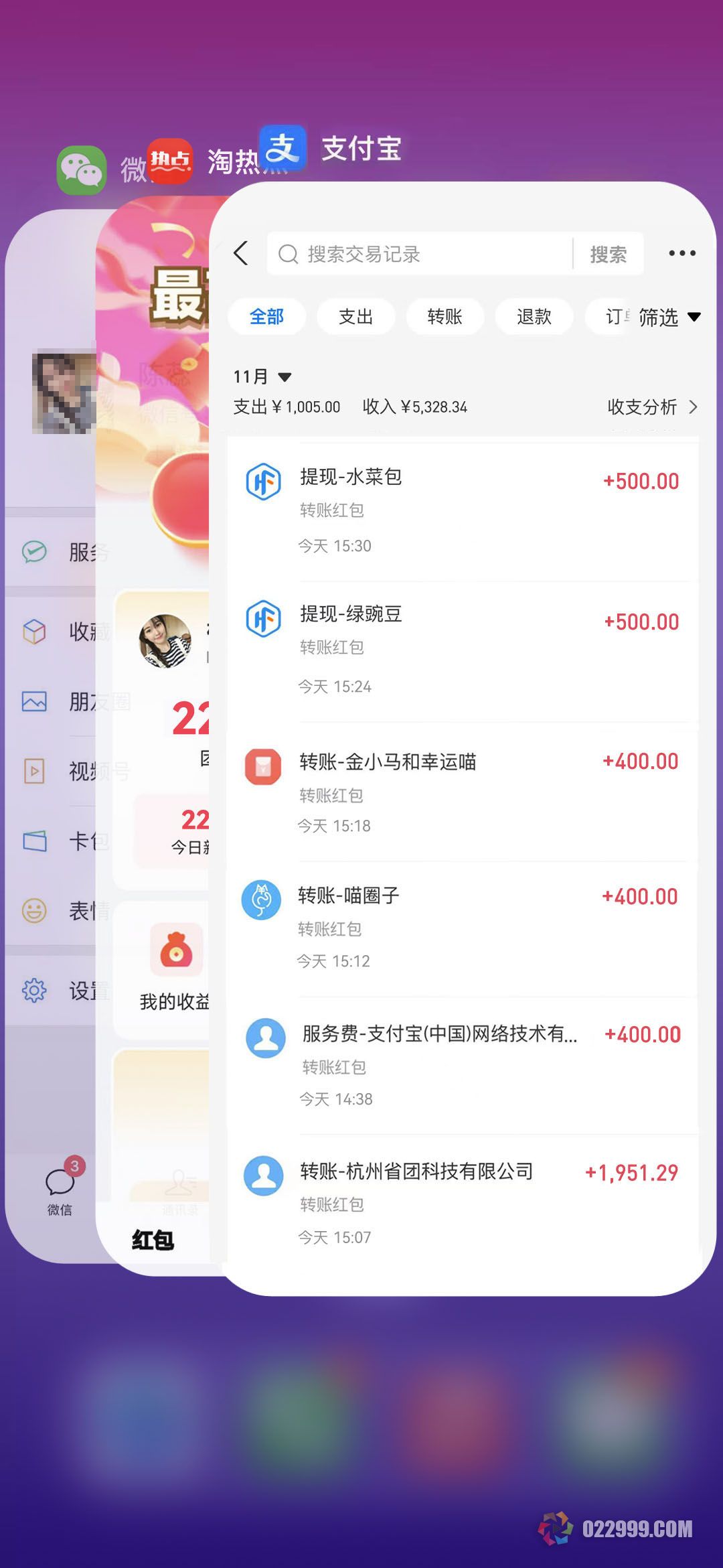
Task: Launch the 支付宝 Alipay app icon
Action: [x=283, y=149]
